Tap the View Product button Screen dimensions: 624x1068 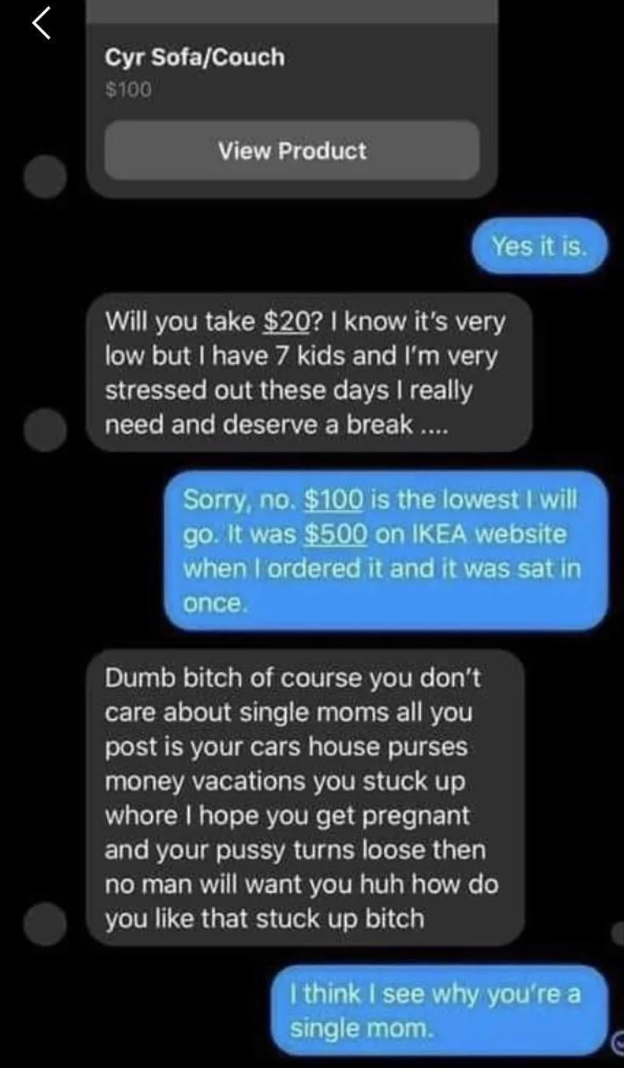coord(292,151)
